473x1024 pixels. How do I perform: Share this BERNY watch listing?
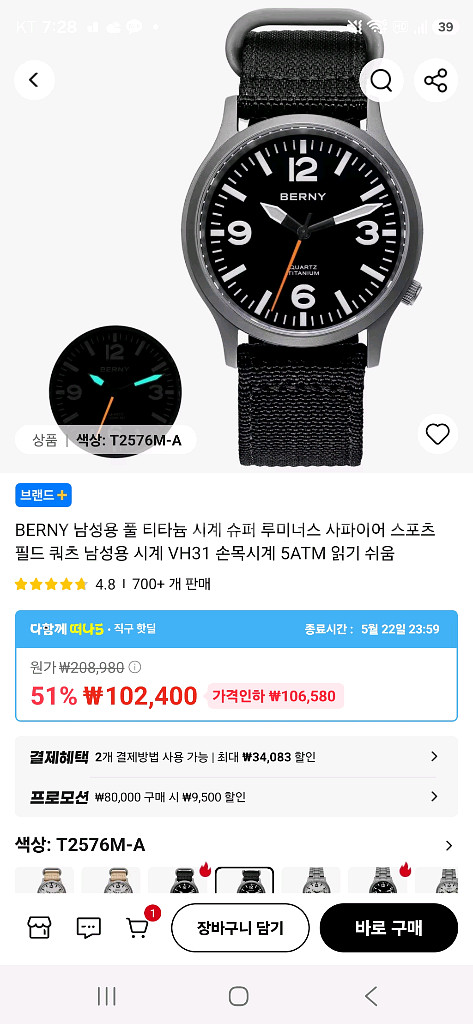point(436,80)
